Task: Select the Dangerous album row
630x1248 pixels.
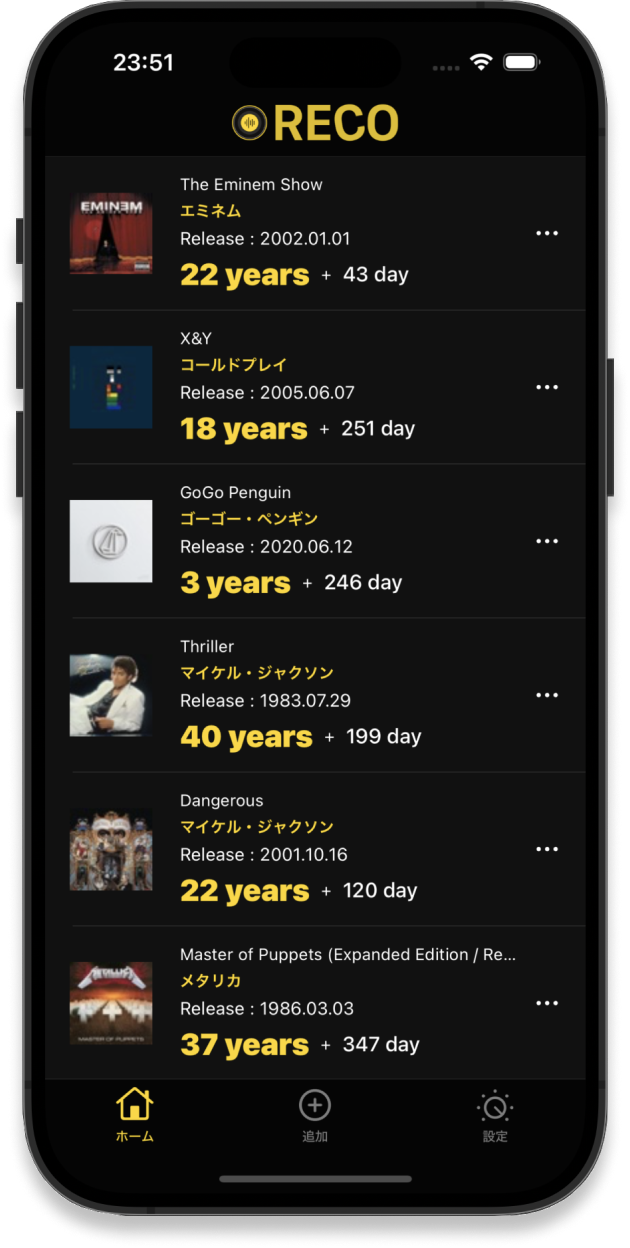Action: pos(300,849)
